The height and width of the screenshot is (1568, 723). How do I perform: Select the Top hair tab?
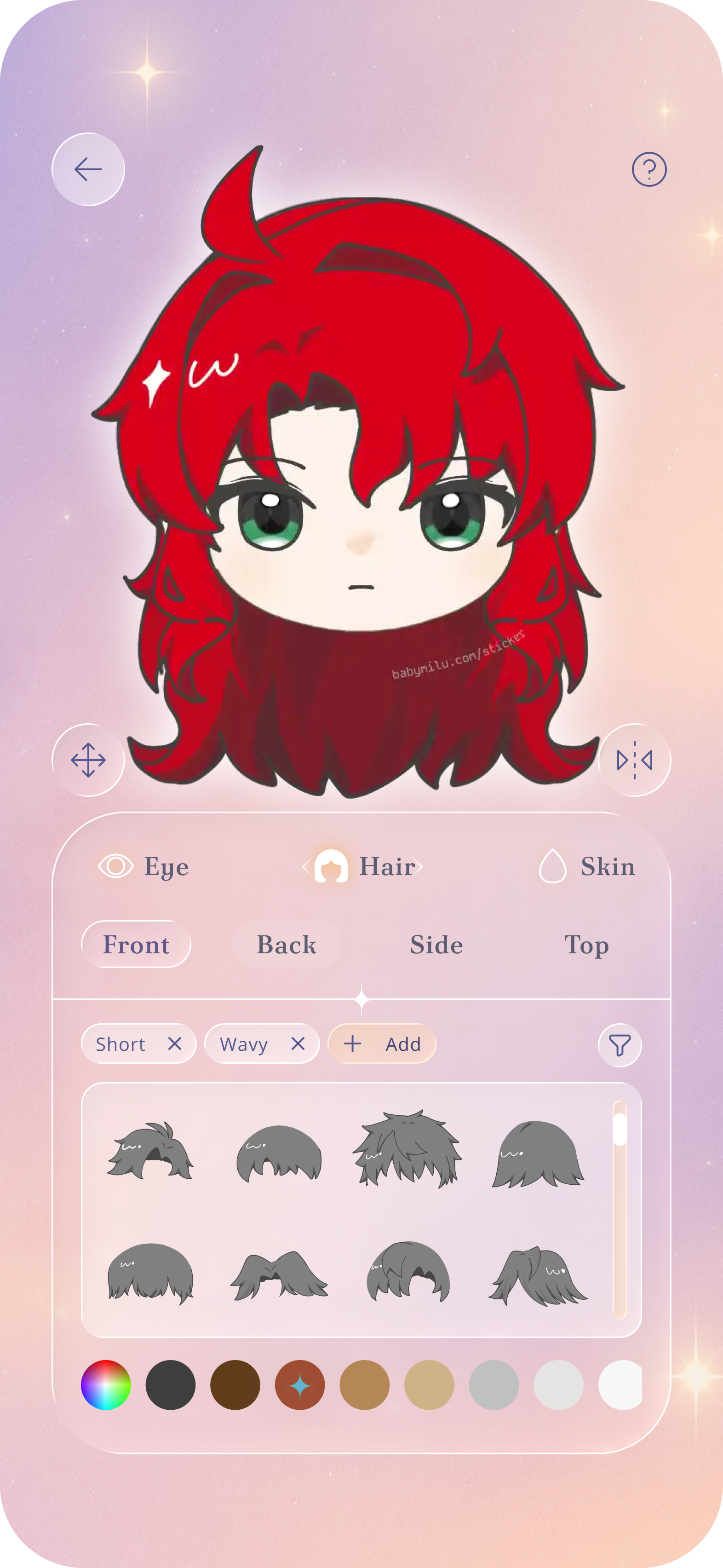(586, 945)
